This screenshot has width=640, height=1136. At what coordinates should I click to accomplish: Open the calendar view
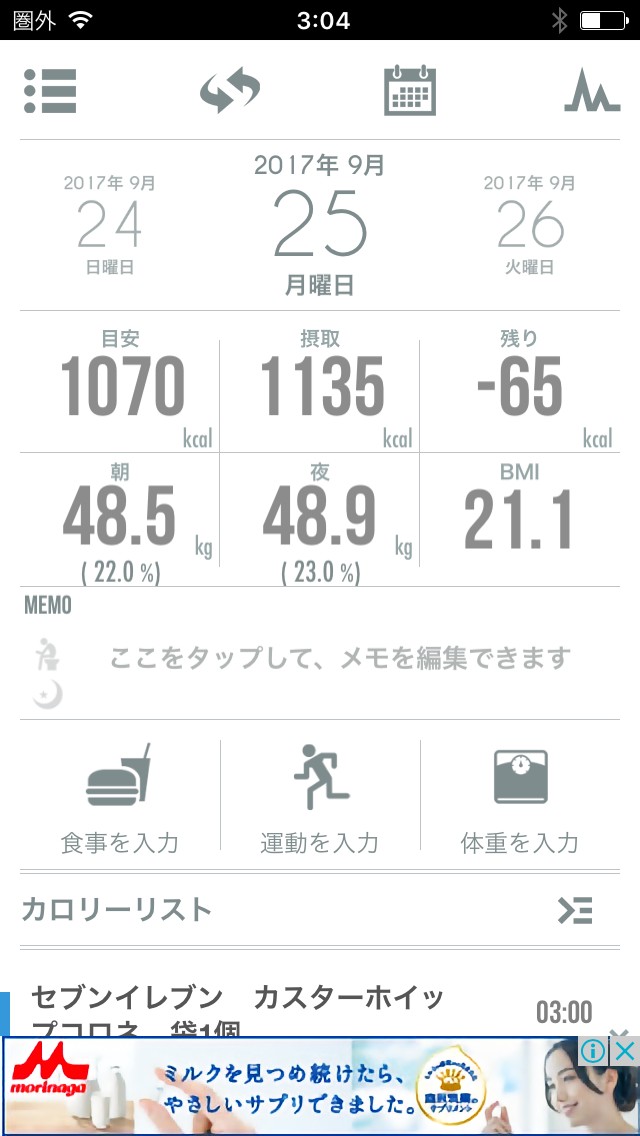click(410, 91)
